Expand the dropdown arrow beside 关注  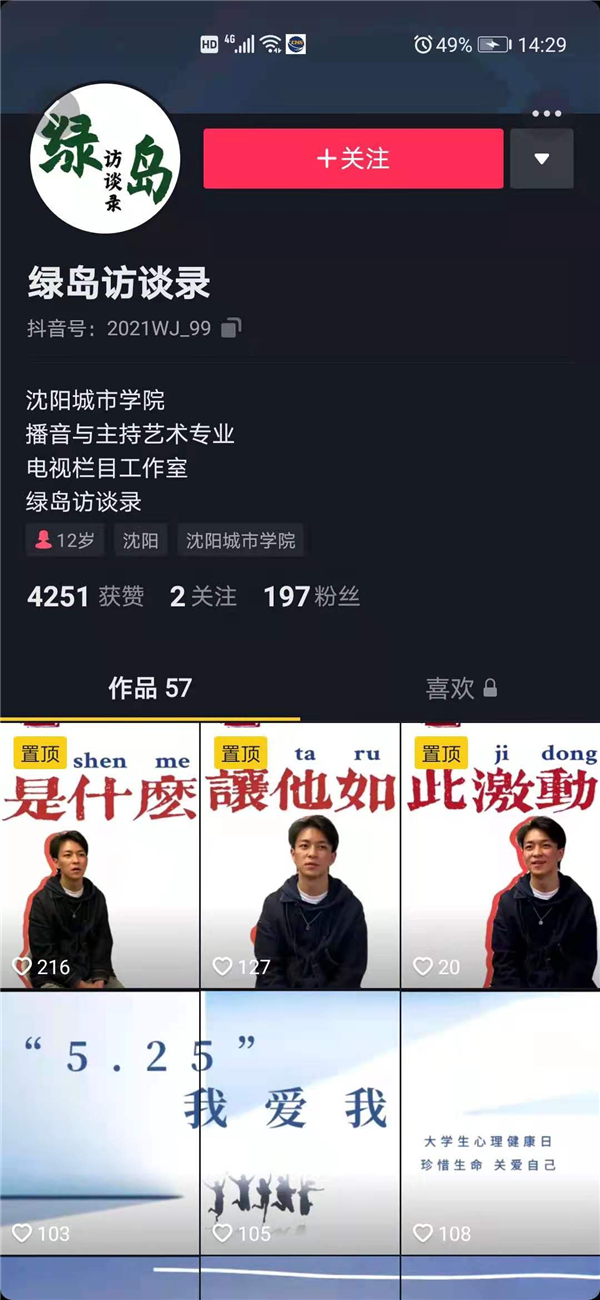pyautogui.click(x=541, y=159)
